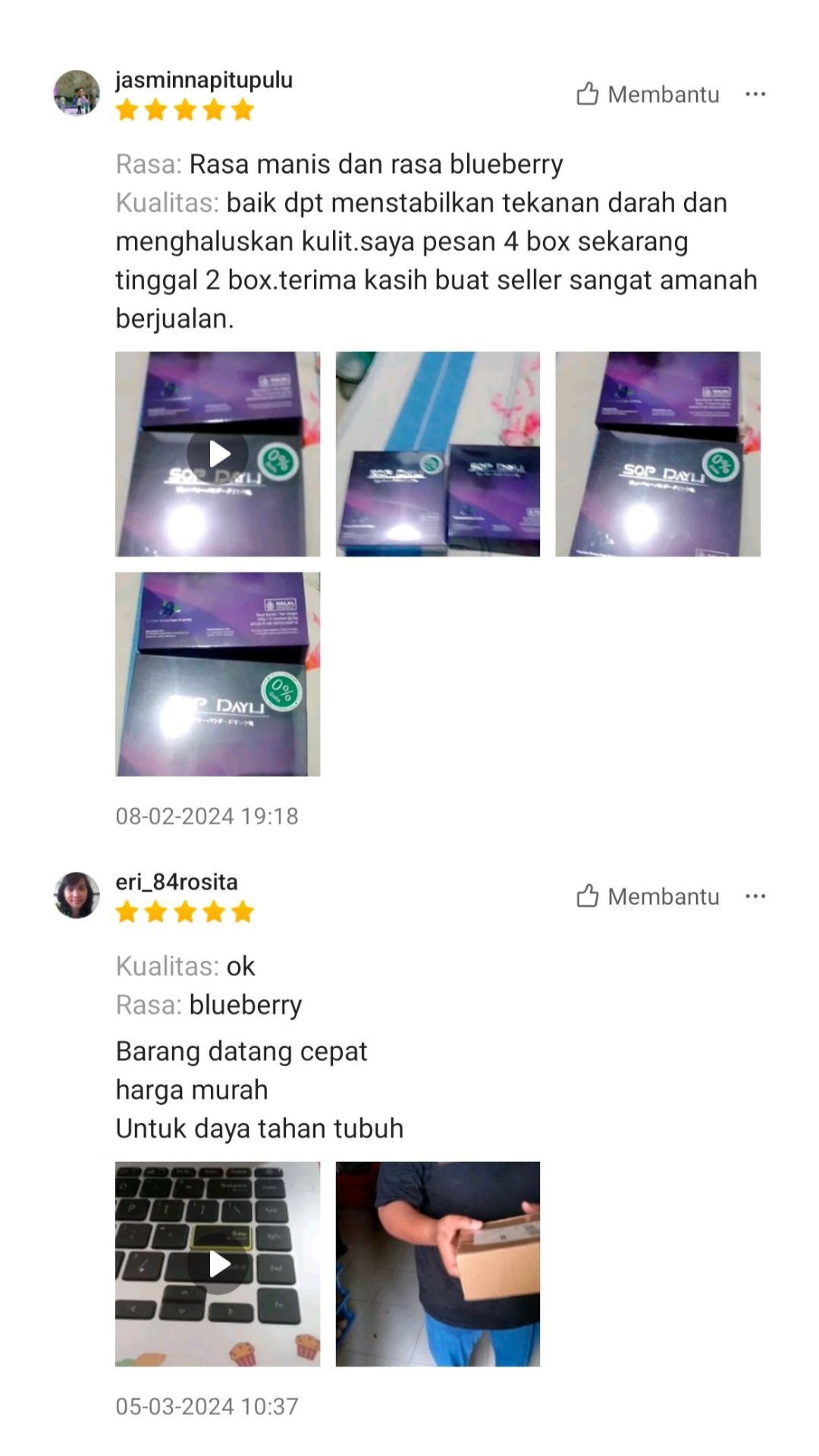This screenshot has width=819, height=1456.
Task: Mark eri_84rosita's review as Membantu
Action: [x=648, y=896]
